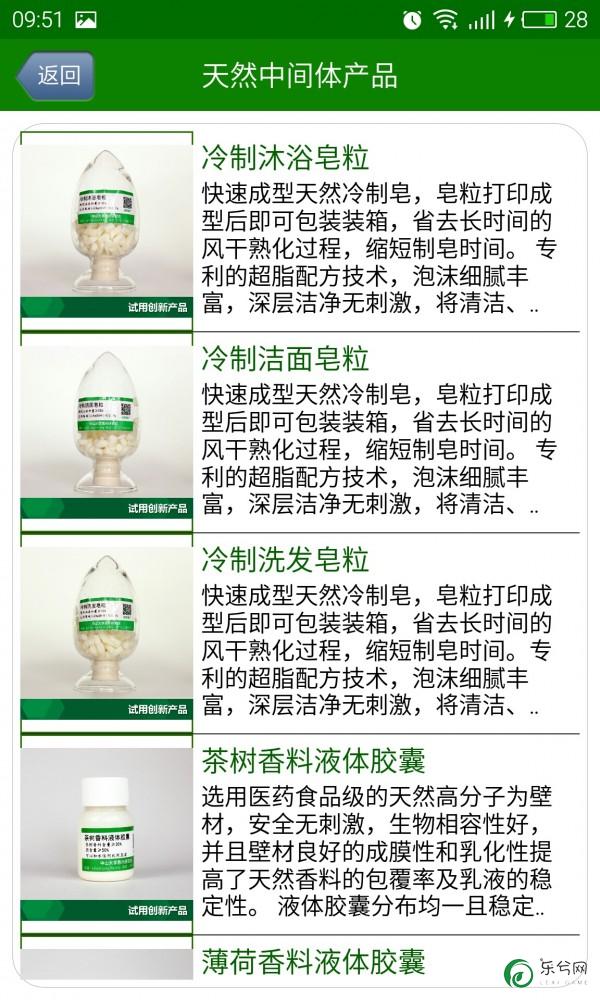This screenshot has height=1000, width=600.
Task: Open 茶树香料液体胶囊 product details
Action: (300, 834)
